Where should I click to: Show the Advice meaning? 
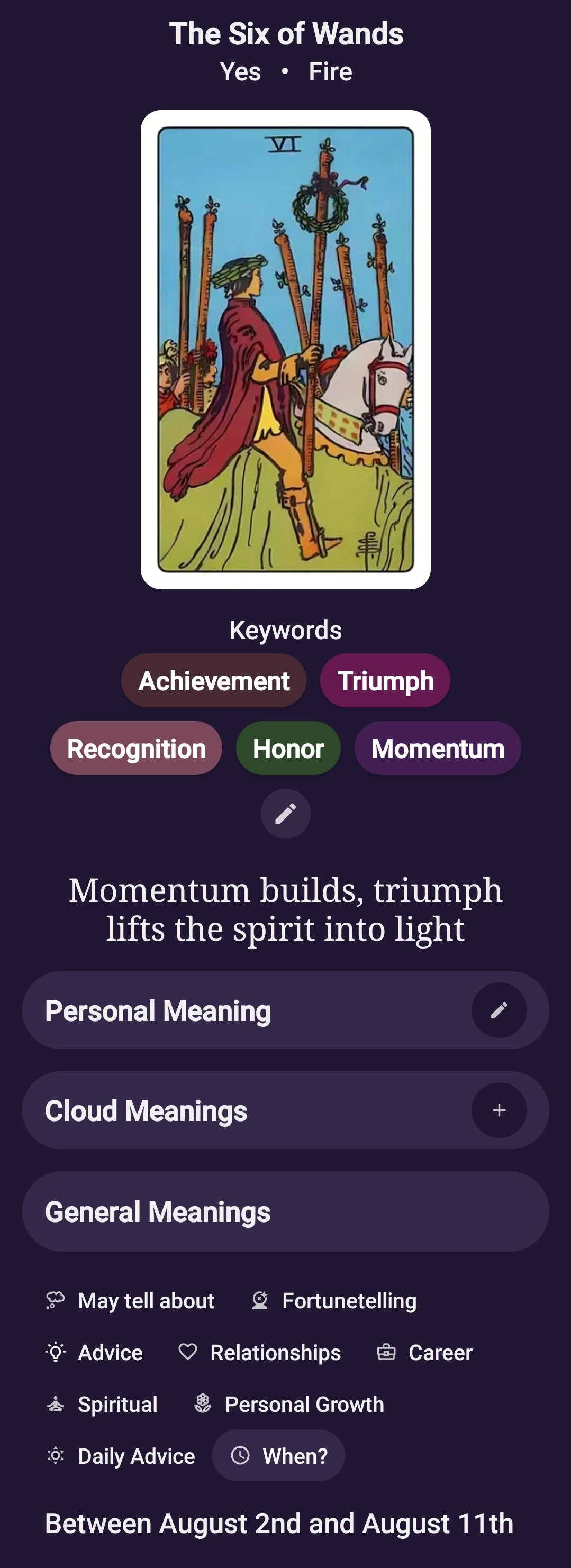coord(94,1353)
